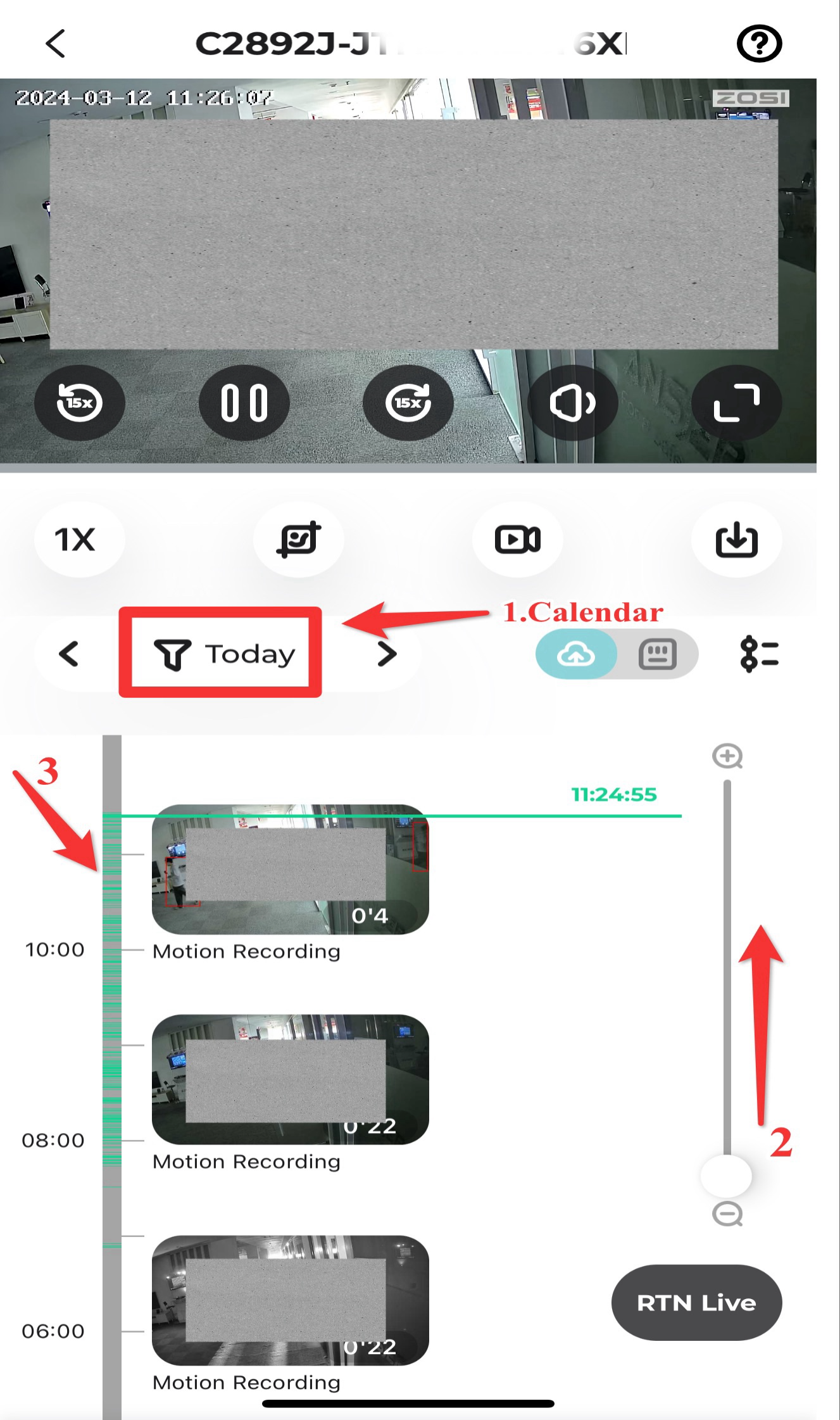Go to the previous day
This screenshot has height=1420, width=840.
coord(69,654)
